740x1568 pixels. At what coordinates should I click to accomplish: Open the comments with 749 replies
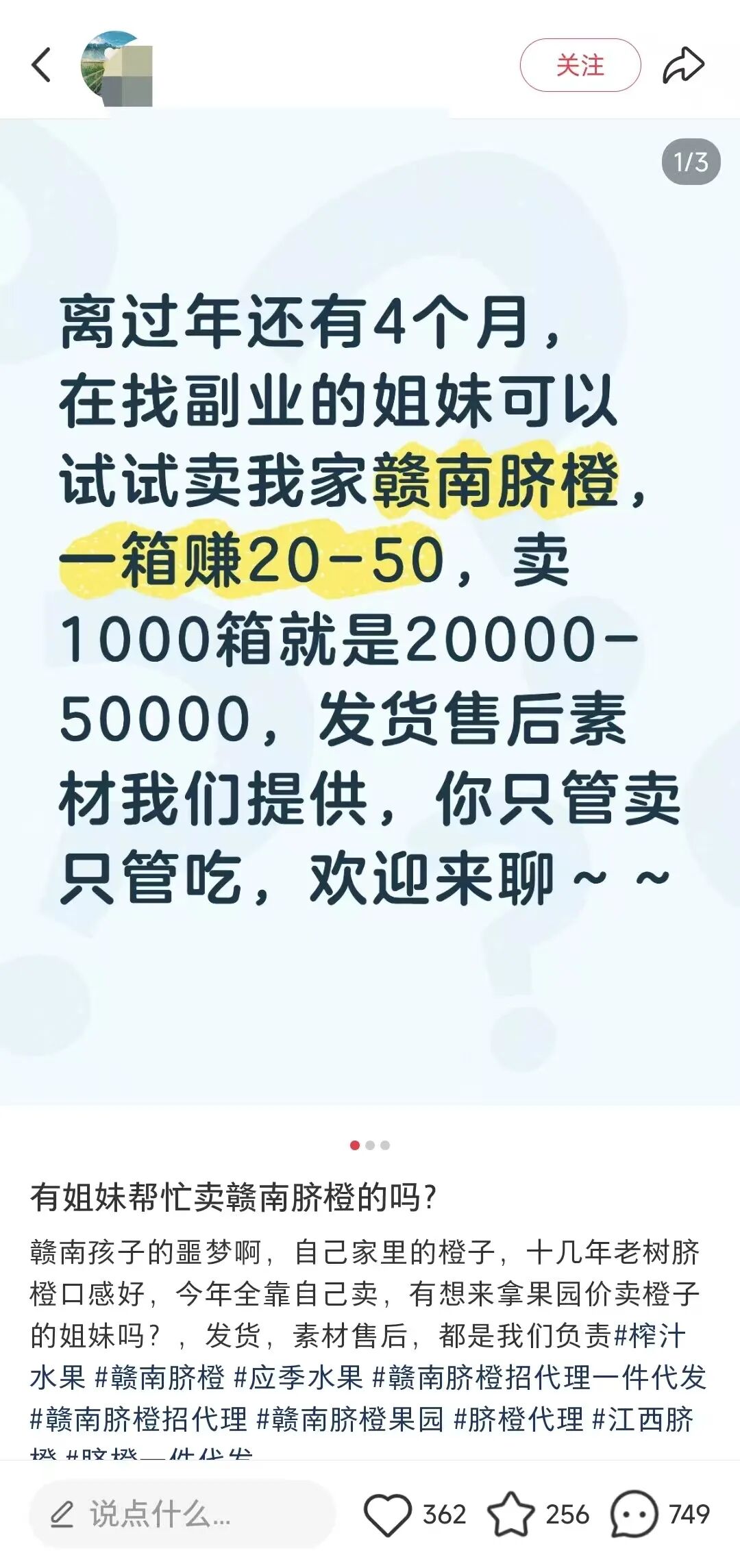(x=634, y=1513)
